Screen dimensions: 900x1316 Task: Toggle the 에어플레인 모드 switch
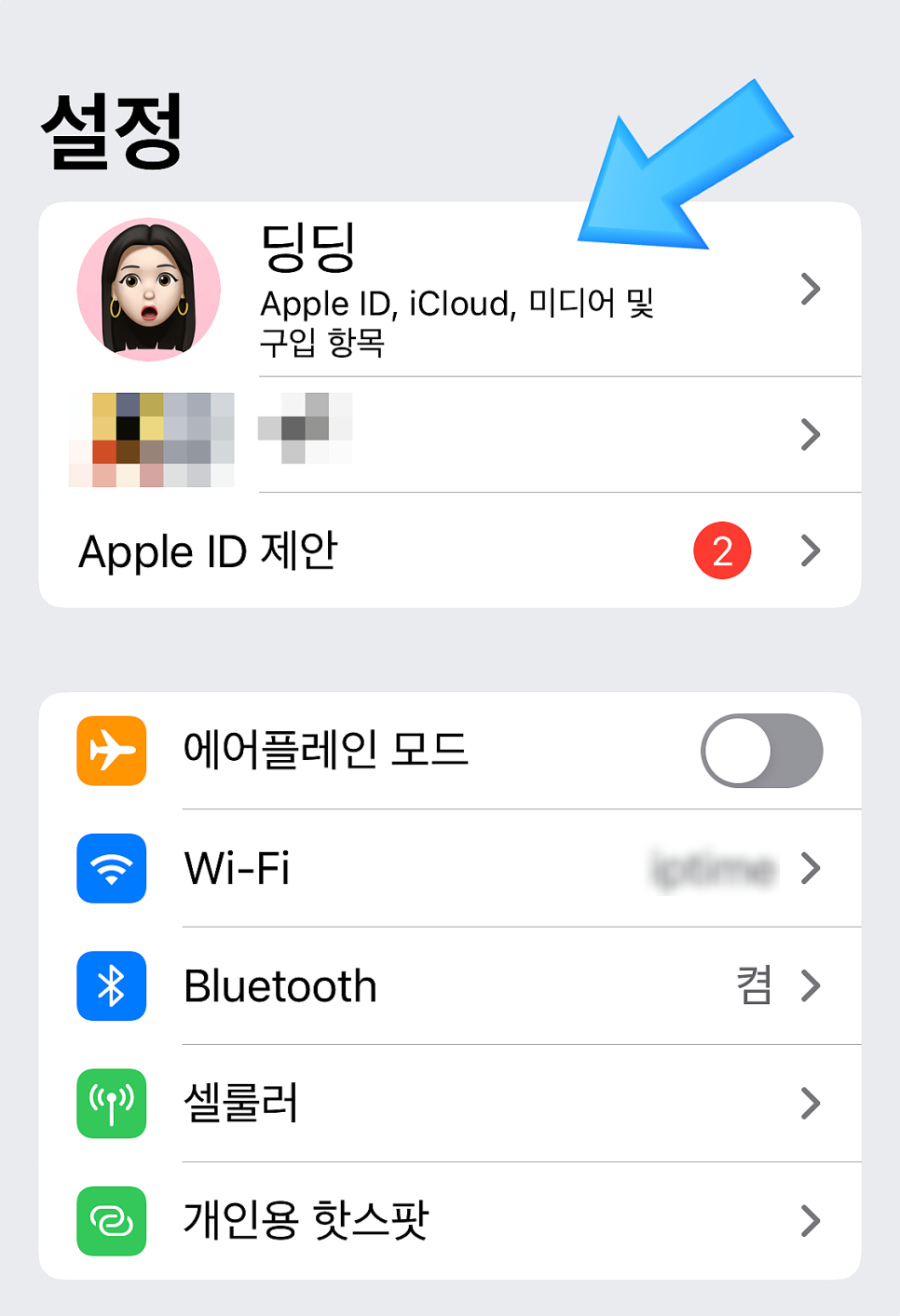(761, 751)
